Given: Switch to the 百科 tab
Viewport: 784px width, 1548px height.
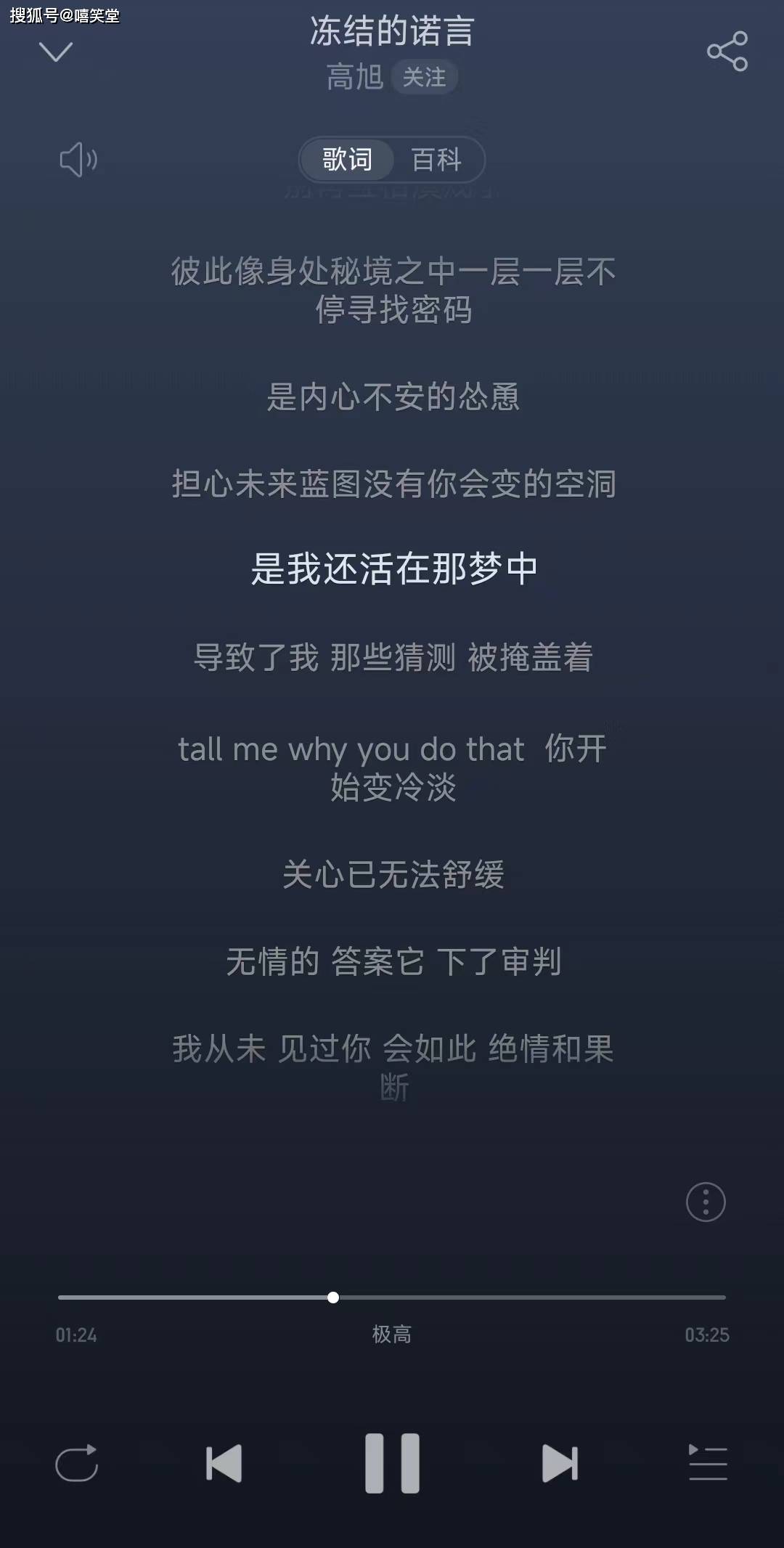Looking at the screenshot, I should pyautogui.click(x=437, y=160).
